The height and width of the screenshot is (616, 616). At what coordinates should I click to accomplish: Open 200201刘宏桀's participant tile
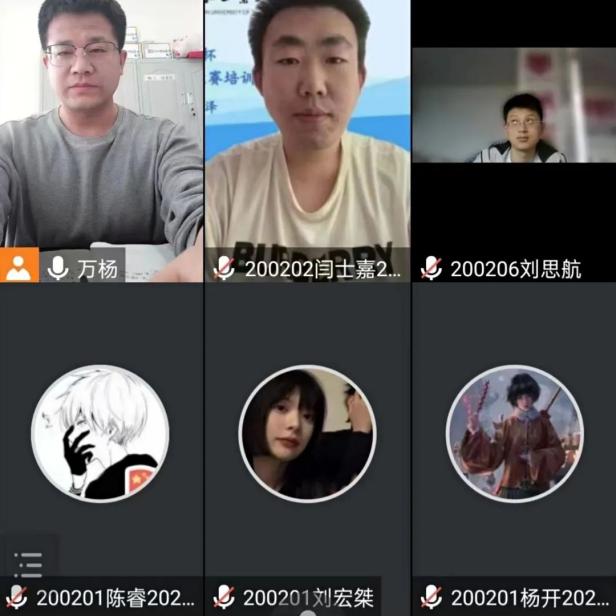click(308, 432)
